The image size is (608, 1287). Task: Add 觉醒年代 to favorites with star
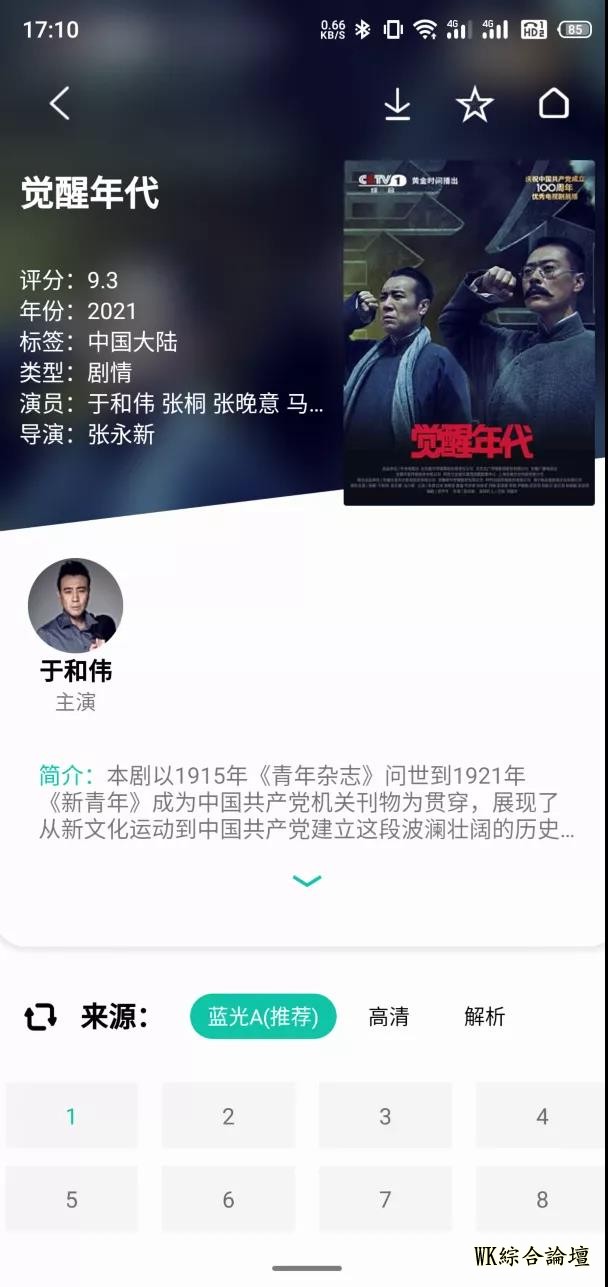pyautogui.click(x=475, y=104)
